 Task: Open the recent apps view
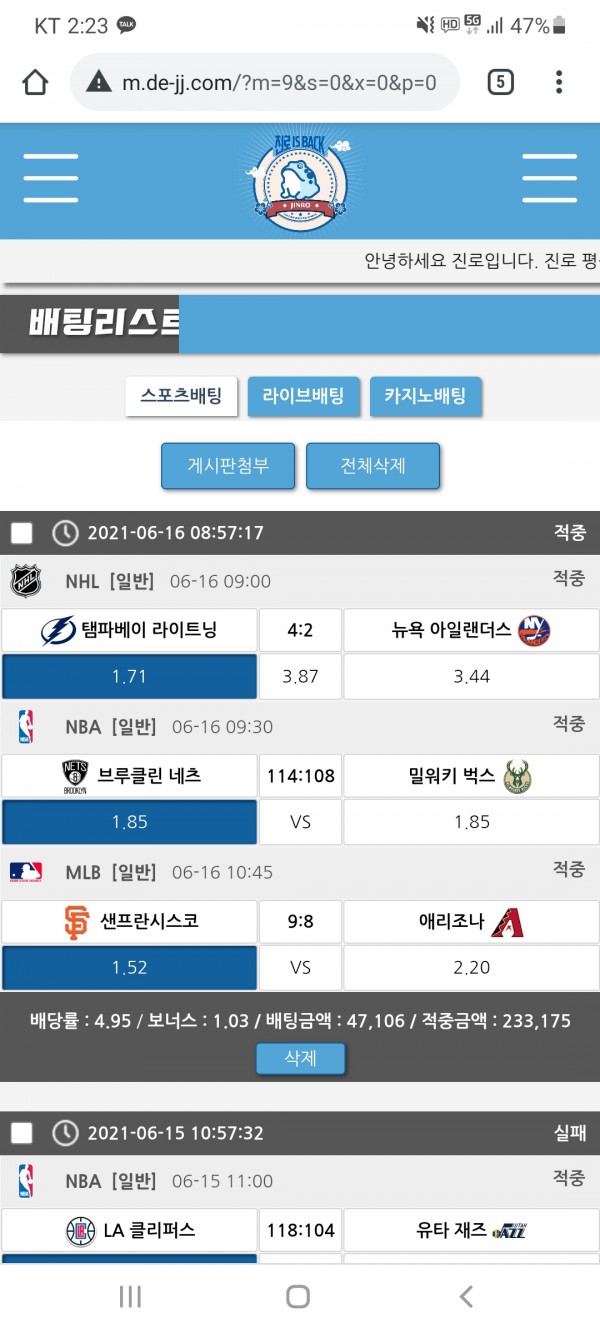(130, 1297)
